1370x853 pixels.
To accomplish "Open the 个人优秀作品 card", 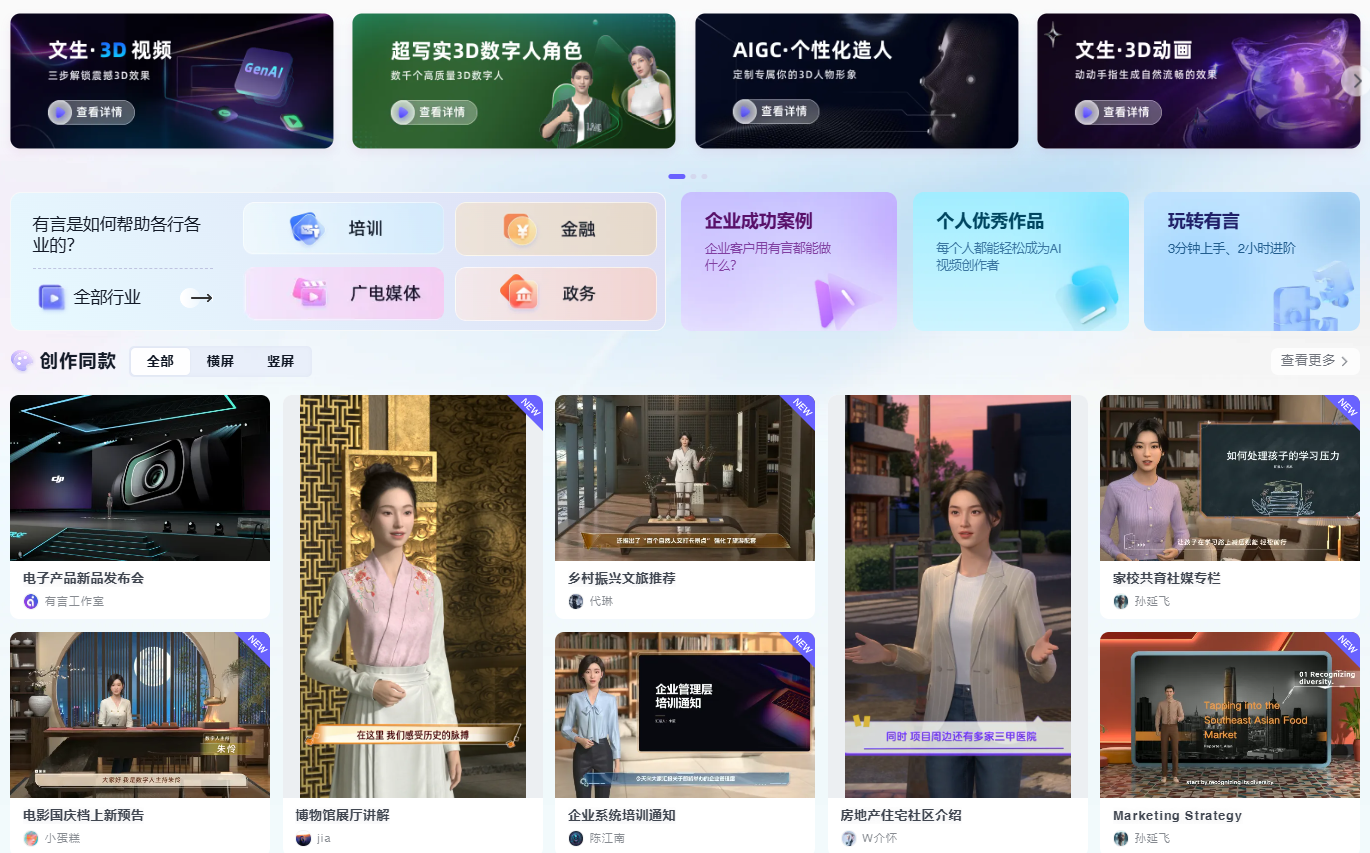I will click(x=1020, y=261).
